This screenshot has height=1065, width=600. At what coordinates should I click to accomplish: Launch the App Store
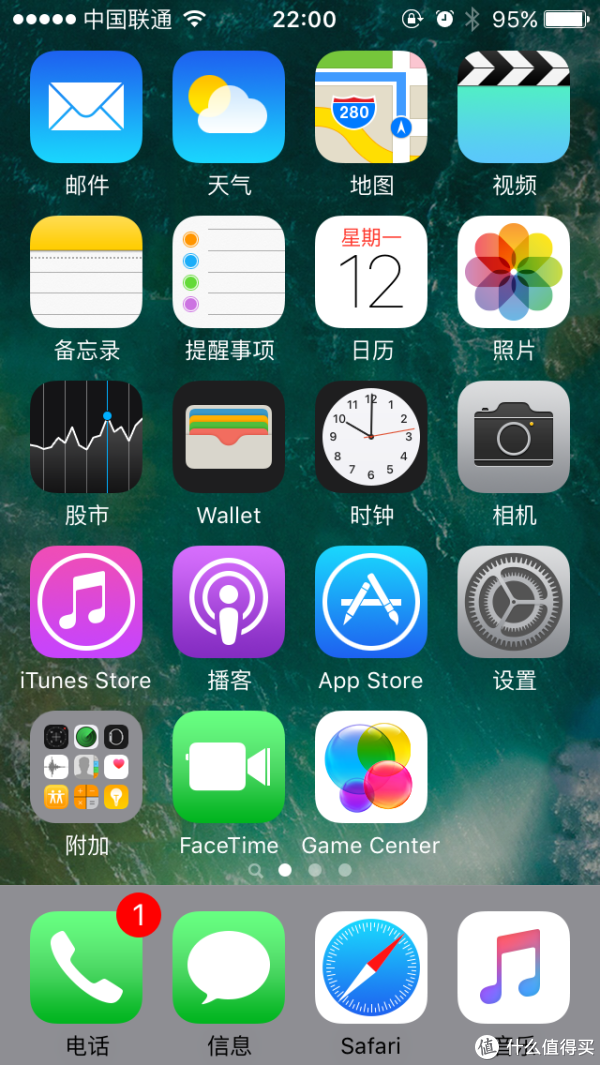[371, 602]
